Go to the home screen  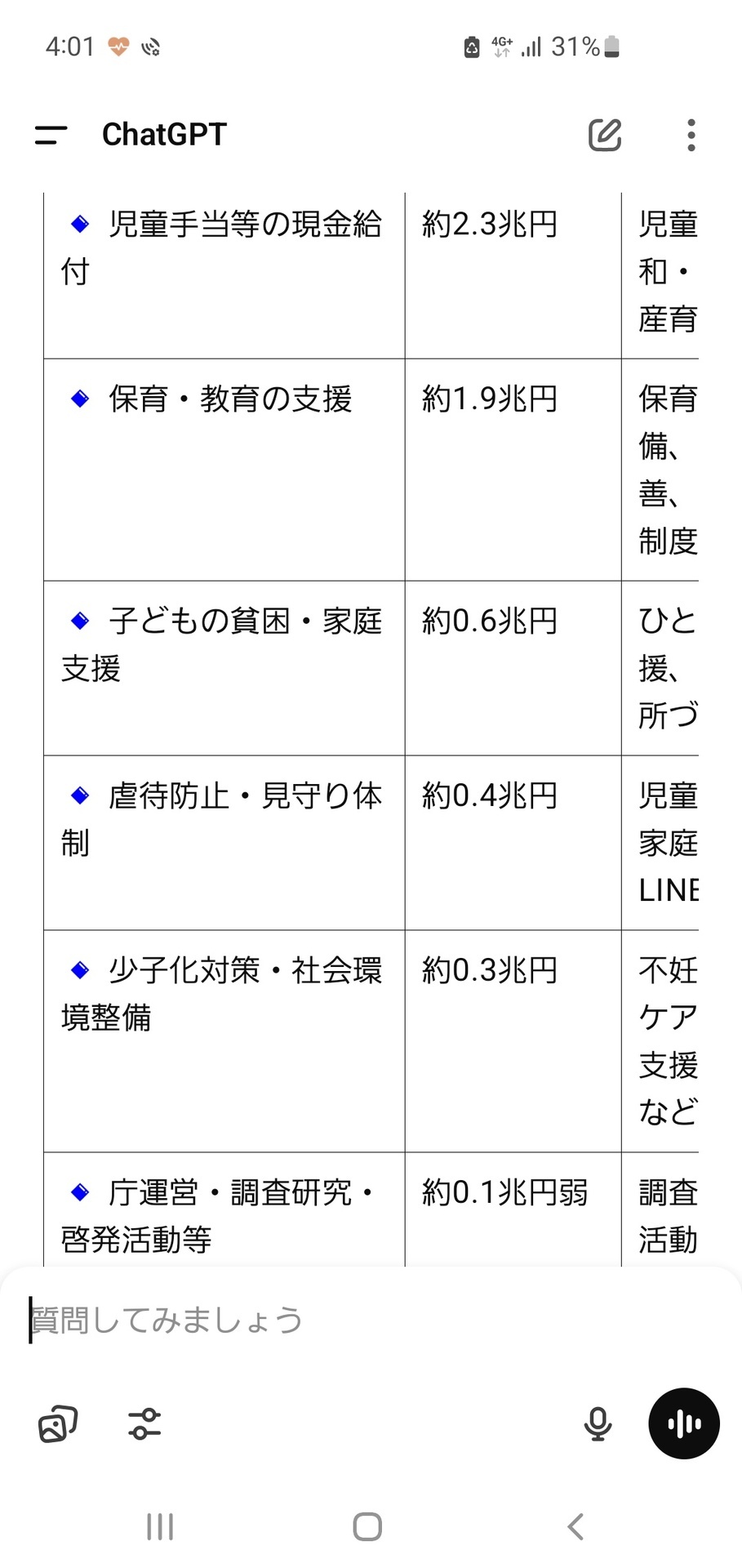click(x=367, y=1526)
